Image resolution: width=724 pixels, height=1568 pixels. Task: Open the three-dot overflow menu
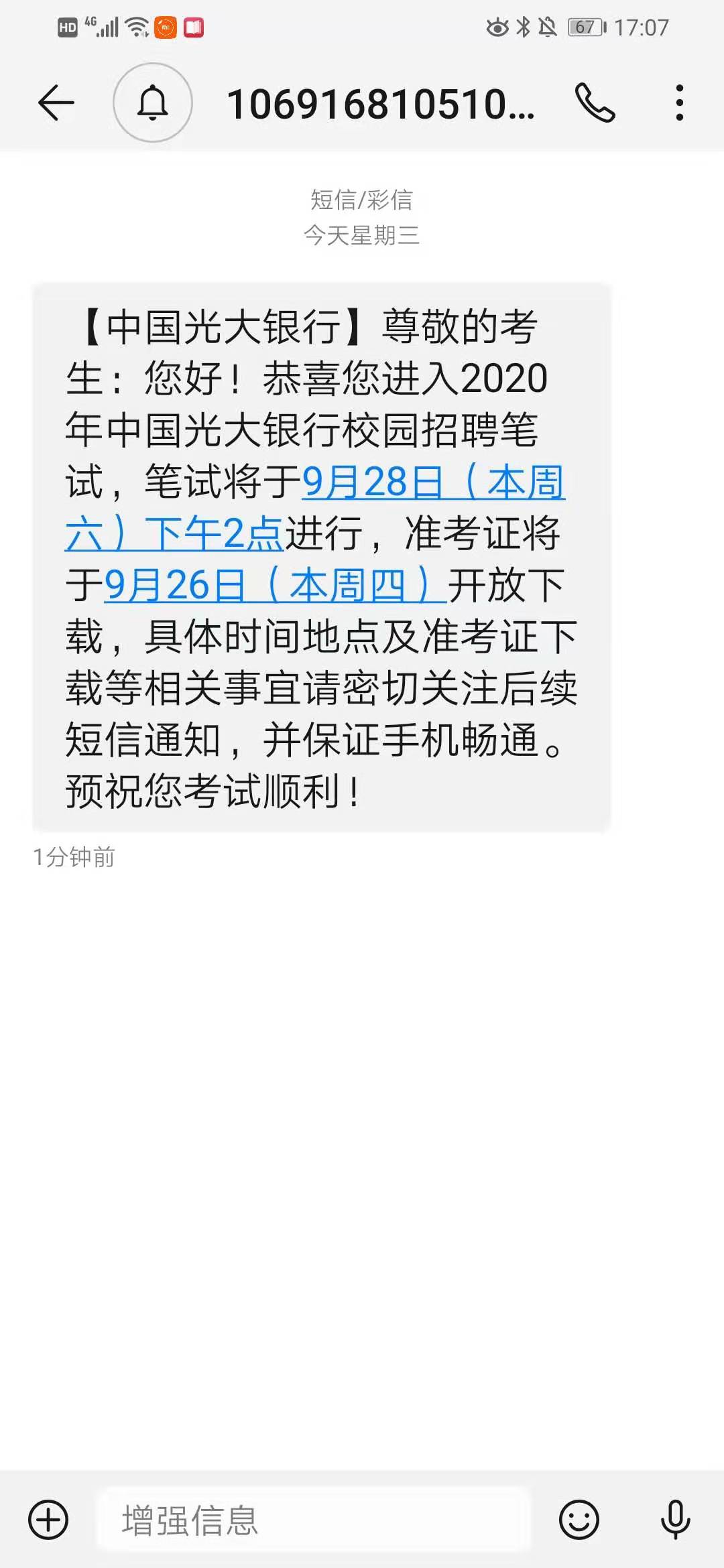[x=680, y=103]
